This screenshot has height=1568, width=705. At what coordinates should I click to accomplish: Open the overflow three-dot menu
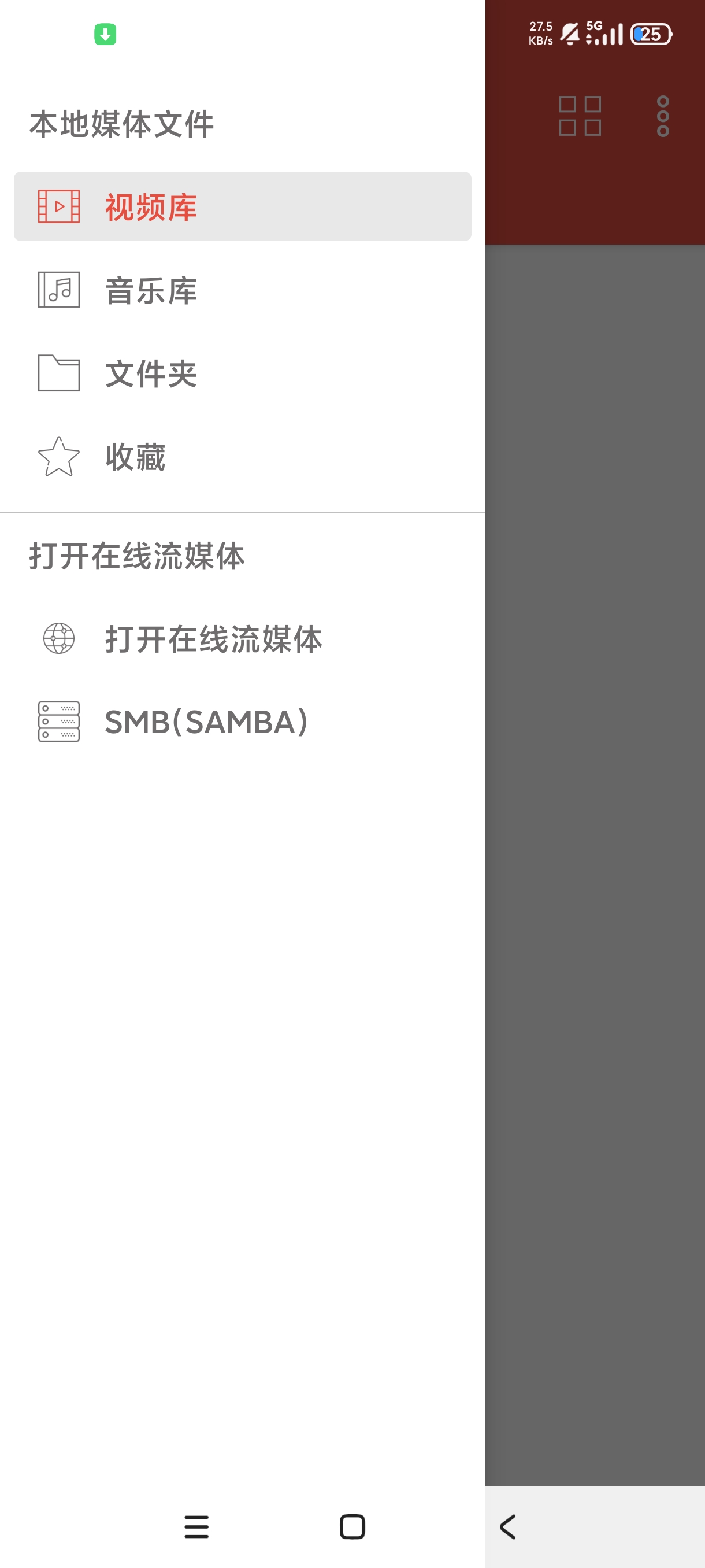(662, 117)
